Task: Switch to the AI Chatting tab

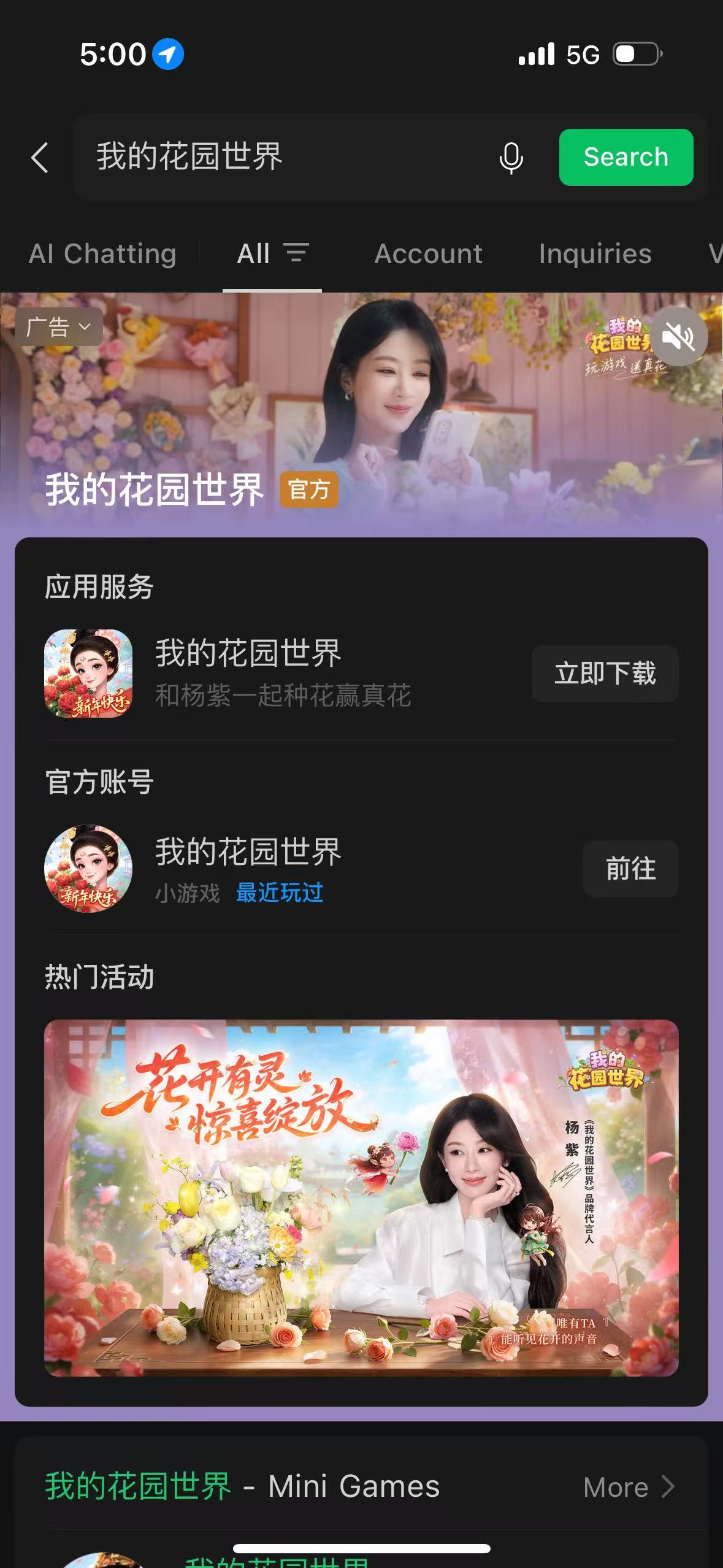Action: pyautogui.click(x=102, y=253)
